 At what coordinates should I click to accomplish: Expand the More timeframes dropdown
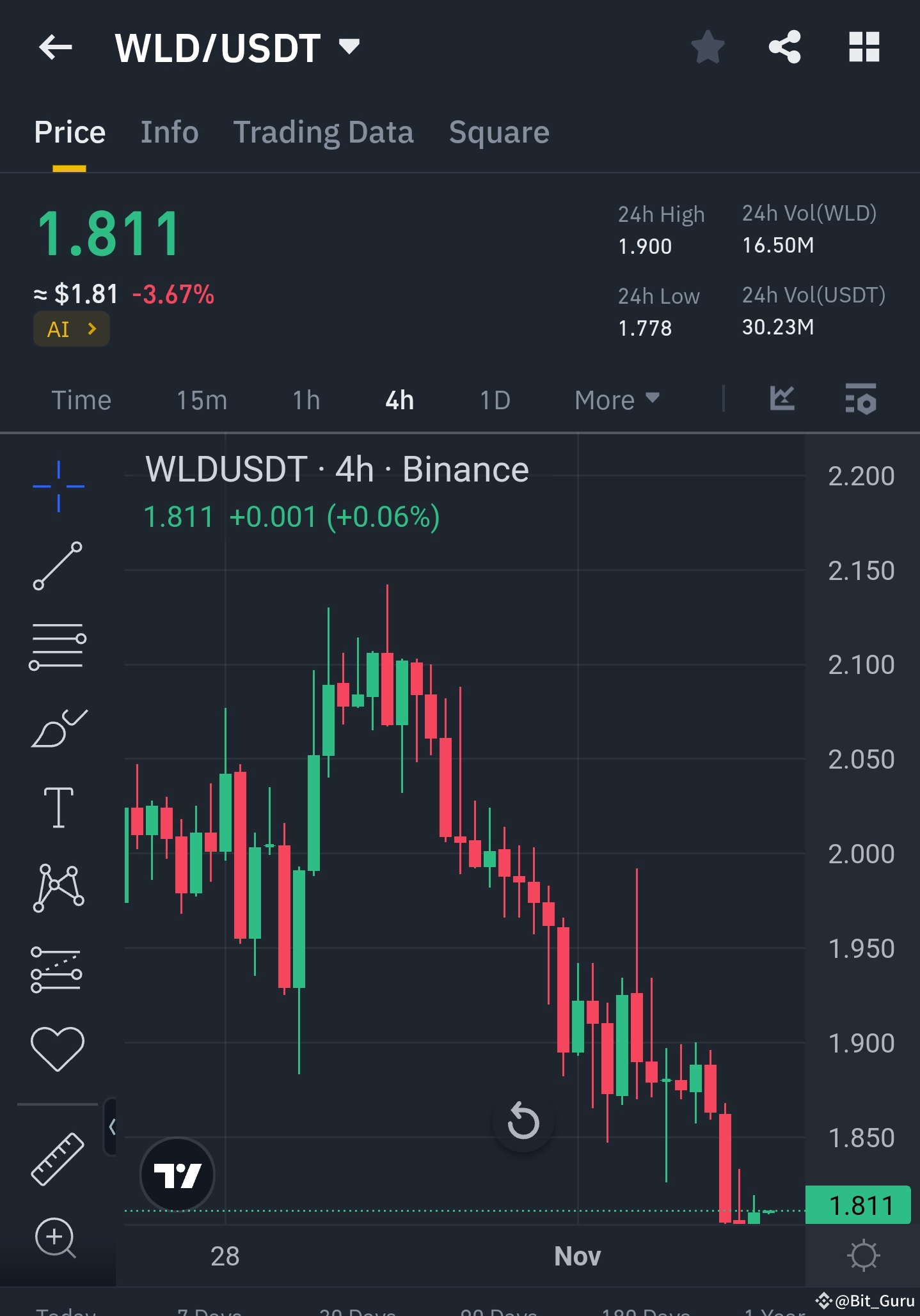click(x=616, y=399)
